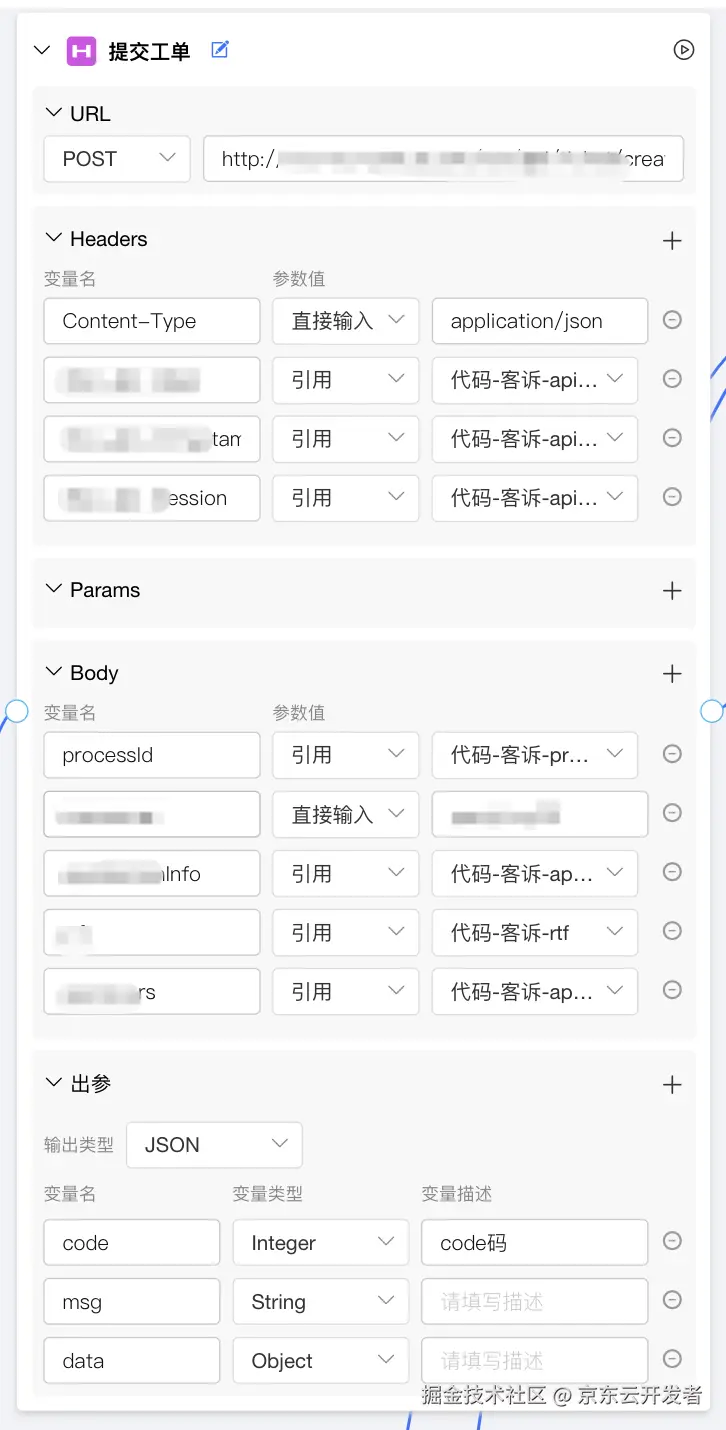Image resolution: width=726 pixels, height=1430 pixels.
Task: Open the Object type dropdown for data
Action: tap(321, 1361)
